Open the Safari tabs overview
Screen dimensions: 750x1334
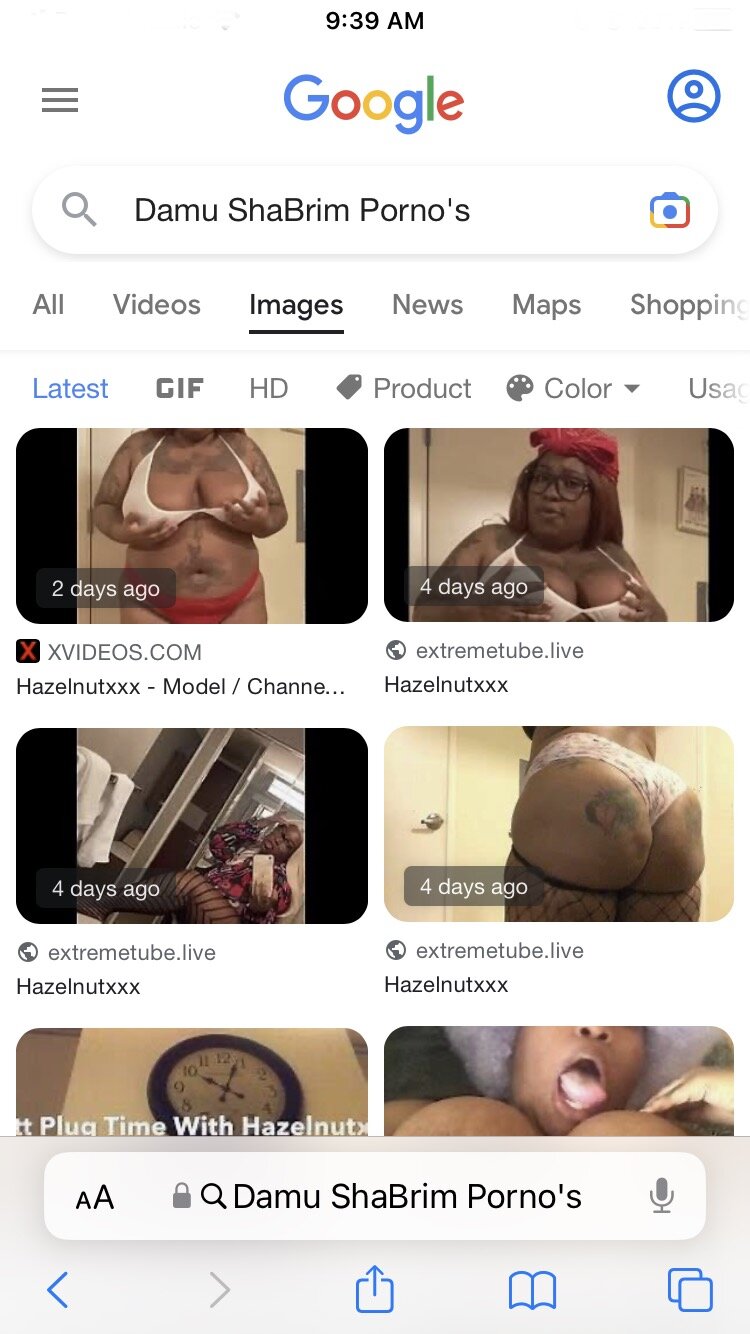click(690, 1290)
